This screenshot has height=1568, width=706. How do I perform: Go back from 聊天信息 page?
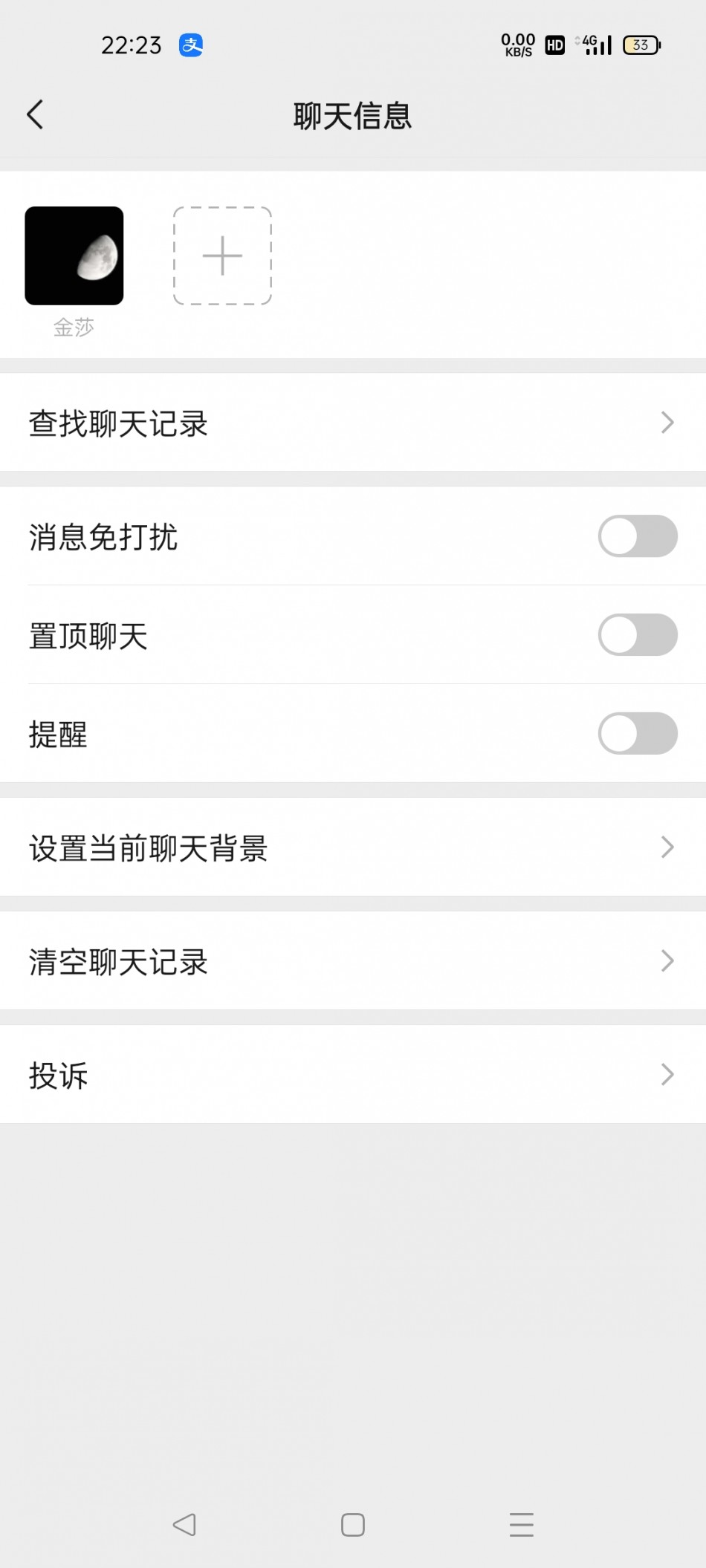(35, 115)
